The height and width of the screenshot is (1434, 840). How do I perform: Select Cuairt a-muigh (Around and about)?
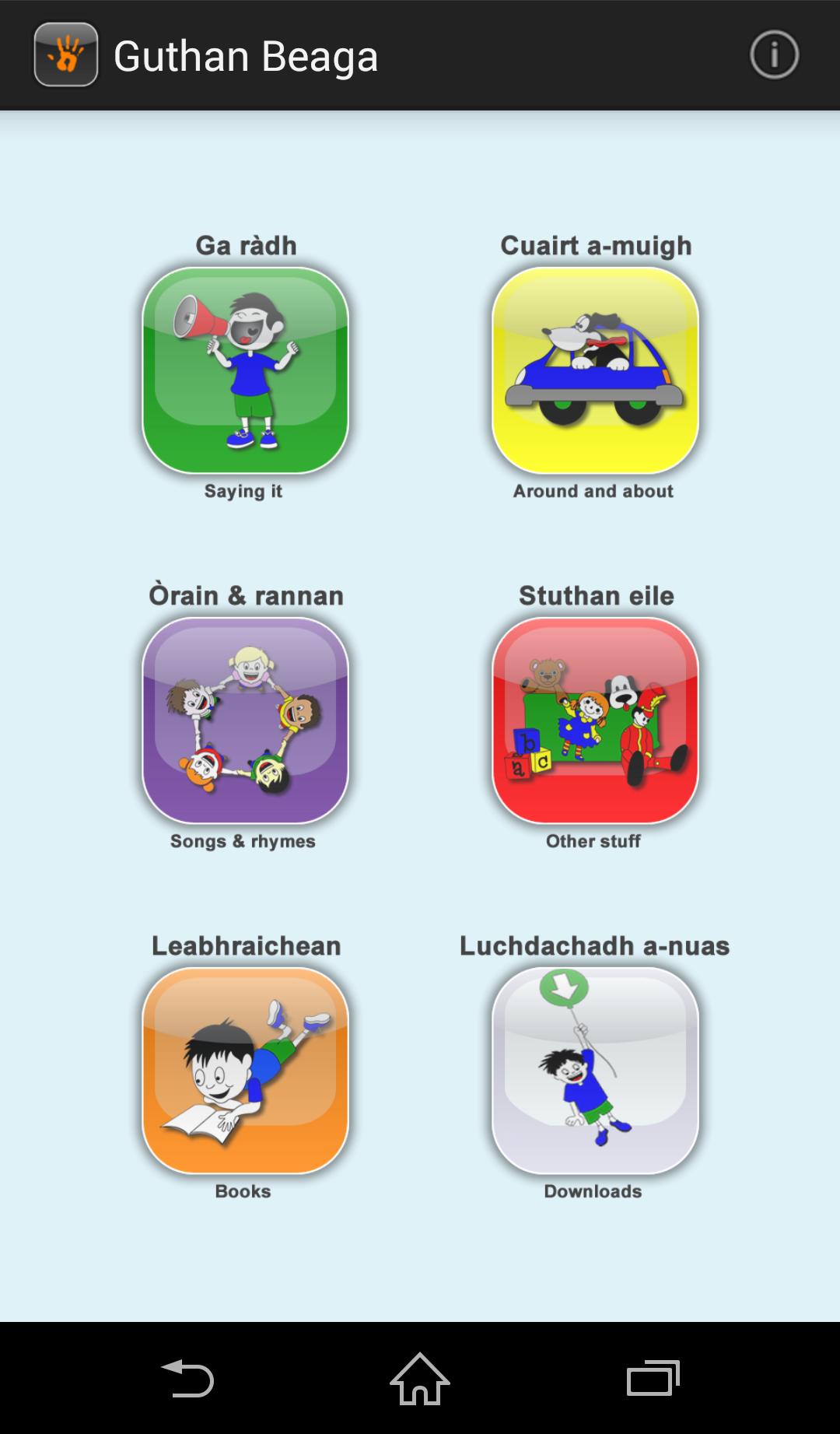tap(595, 370)
